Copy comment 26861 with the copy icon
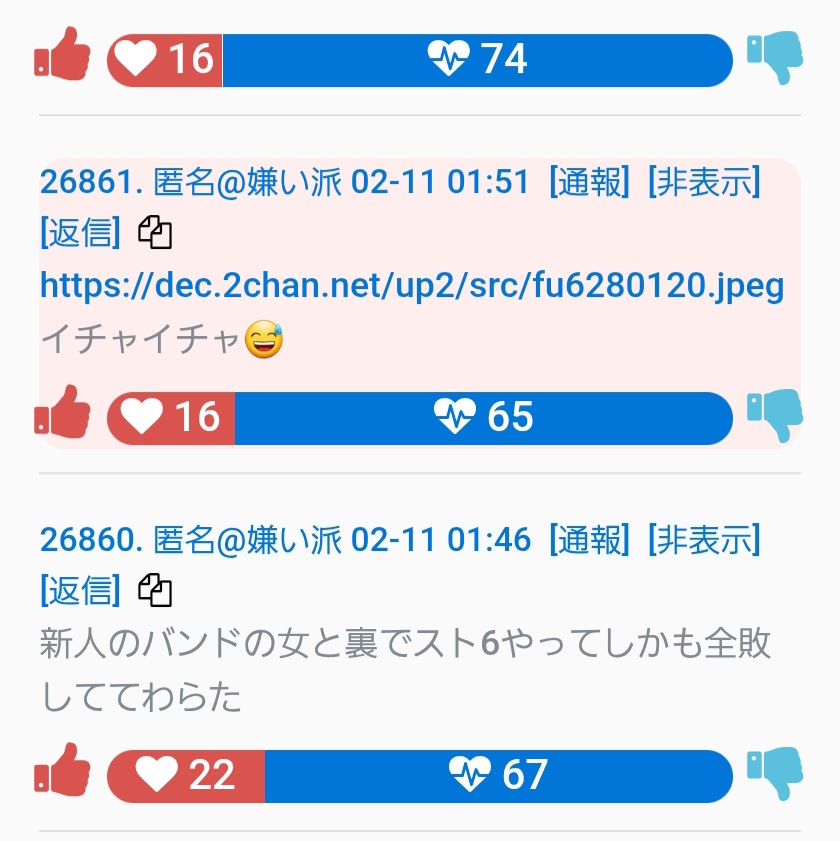 [x=155, y=233]
